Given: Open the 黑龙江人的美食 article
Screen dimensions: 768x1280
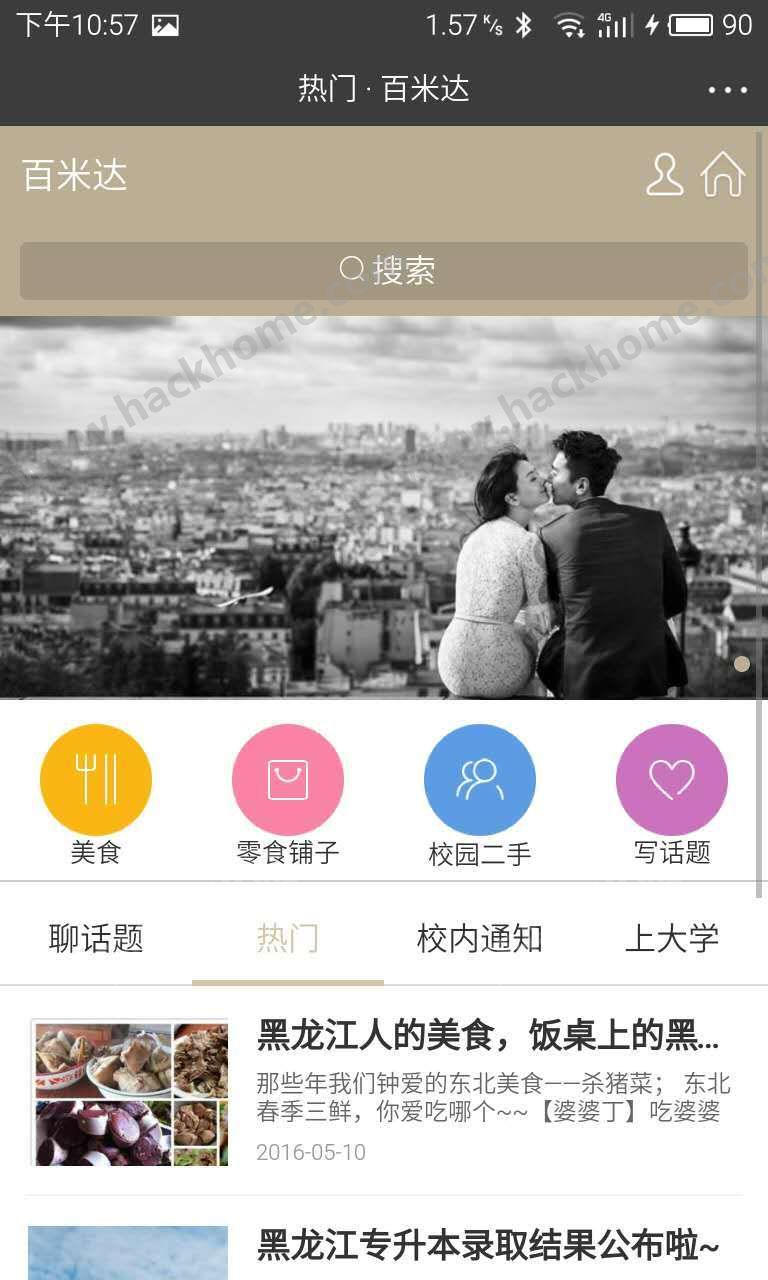Looking at the screenshot, I should pyautogui.click(x=384, y=1091).
